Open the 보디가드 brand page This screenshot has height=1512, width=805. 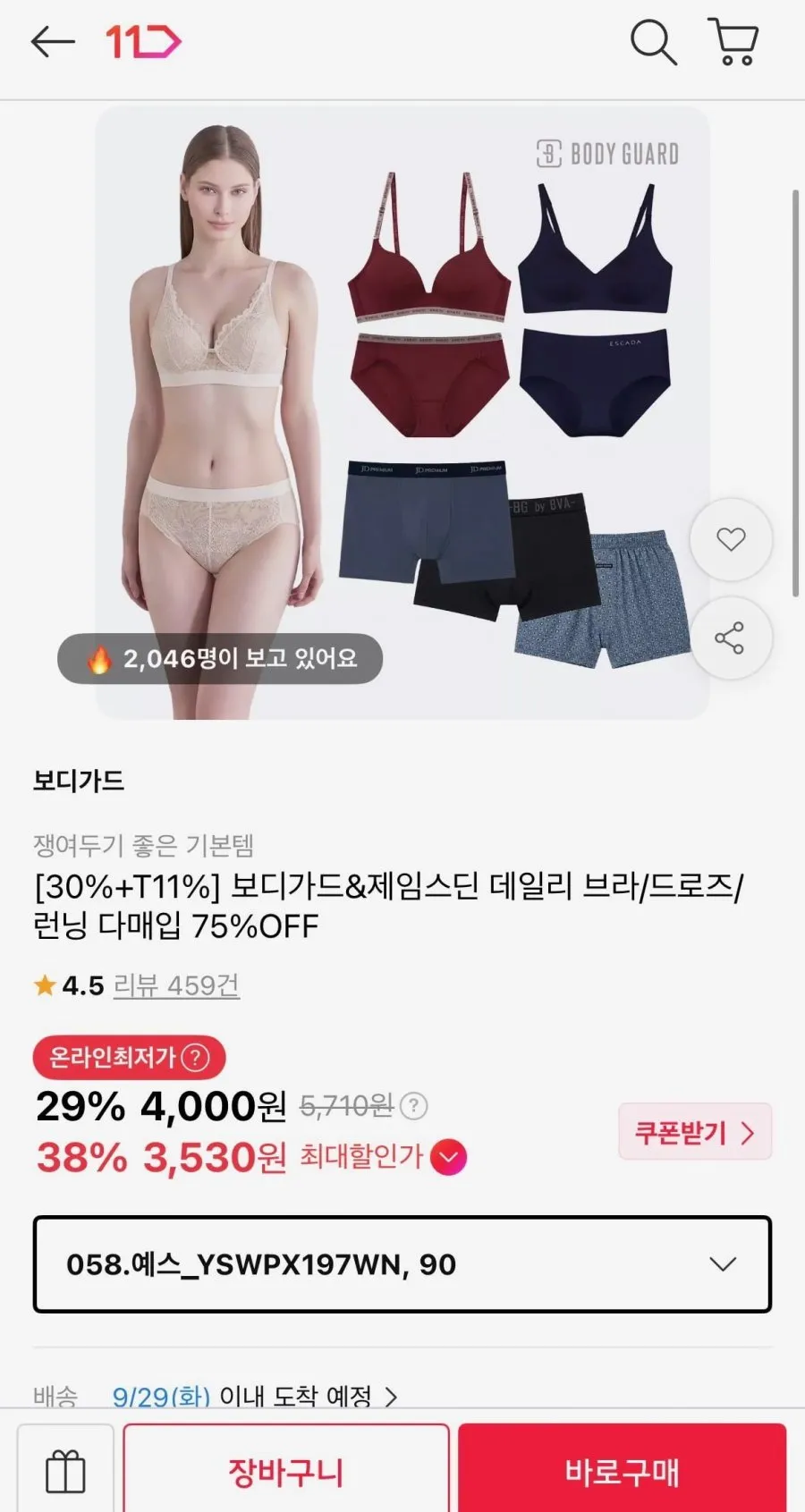coord(79,781)
